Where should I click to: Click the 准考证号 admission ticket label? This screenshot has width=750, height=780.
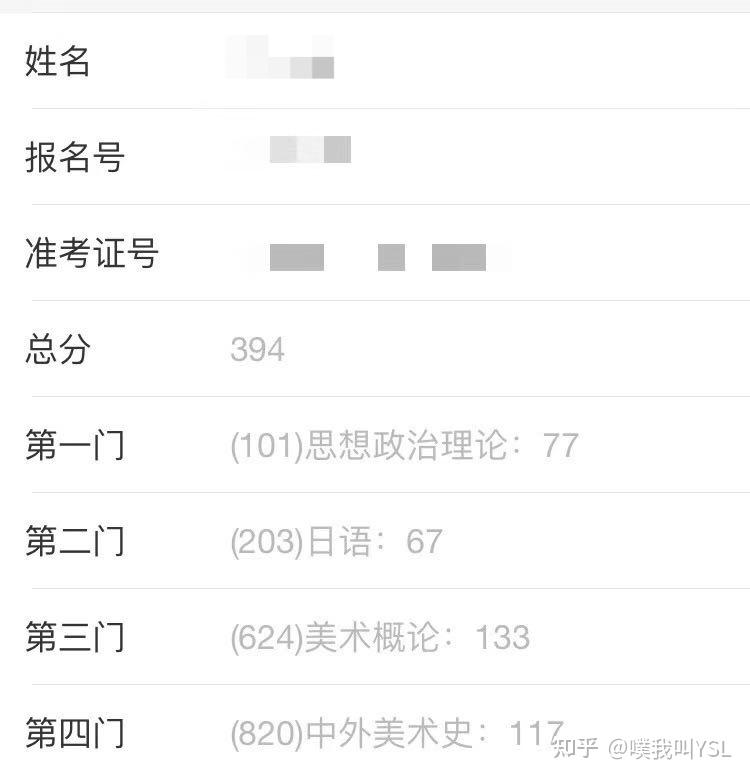[x=90, y=254]
